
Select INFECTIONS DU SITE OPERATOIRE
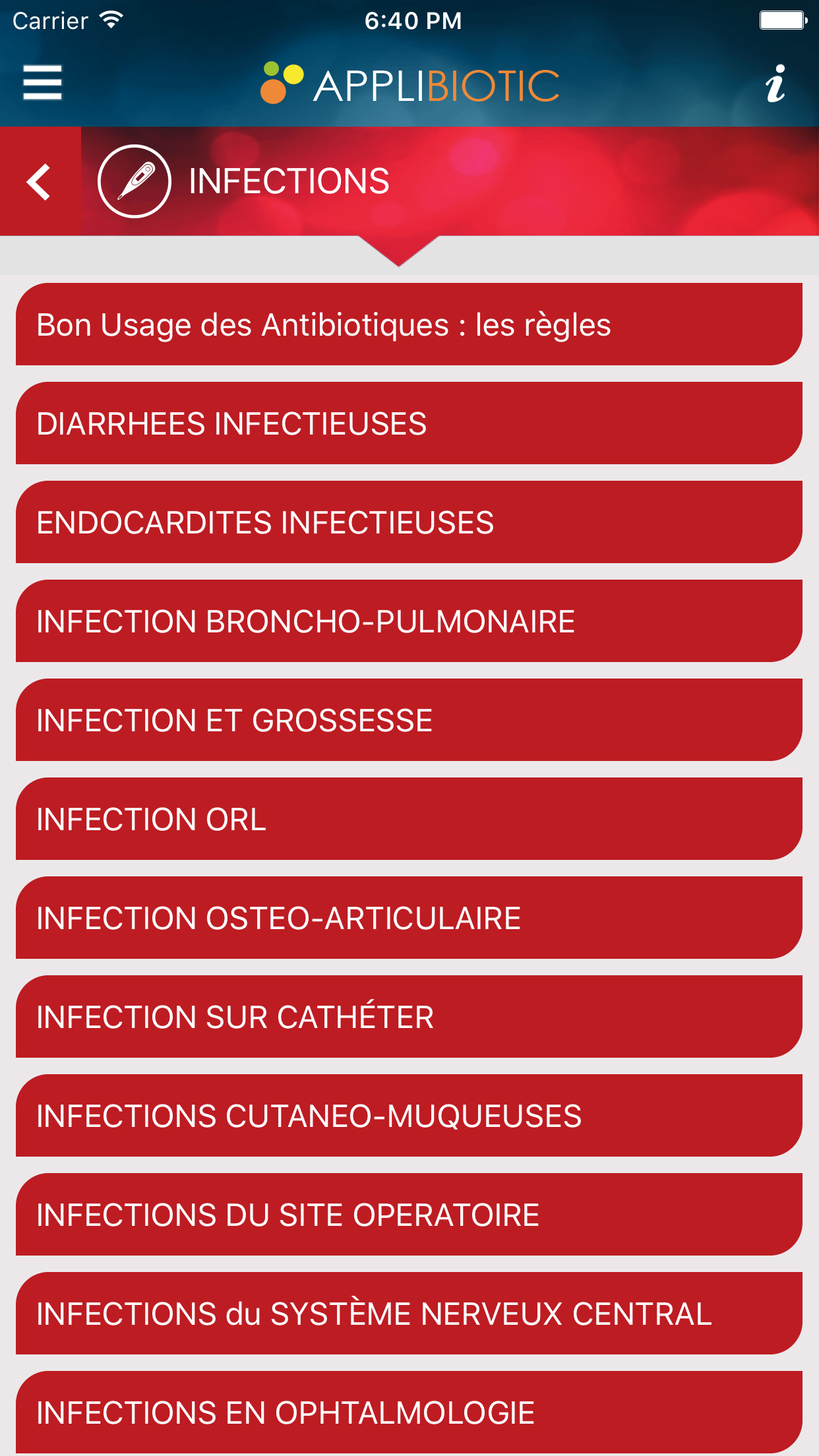point(409,1215)
